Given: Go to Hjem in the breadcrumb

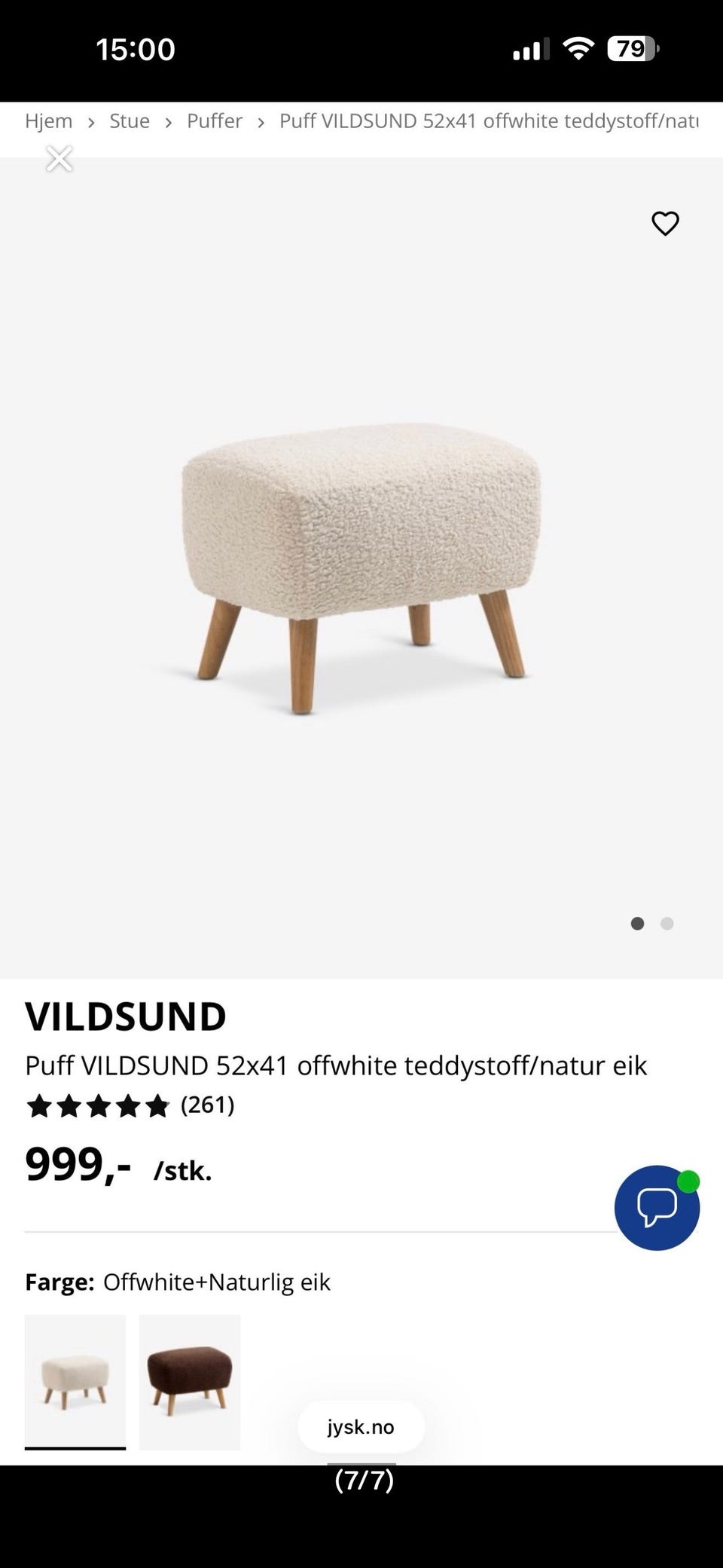Looking at the screenshot, I should click(48, 121).
